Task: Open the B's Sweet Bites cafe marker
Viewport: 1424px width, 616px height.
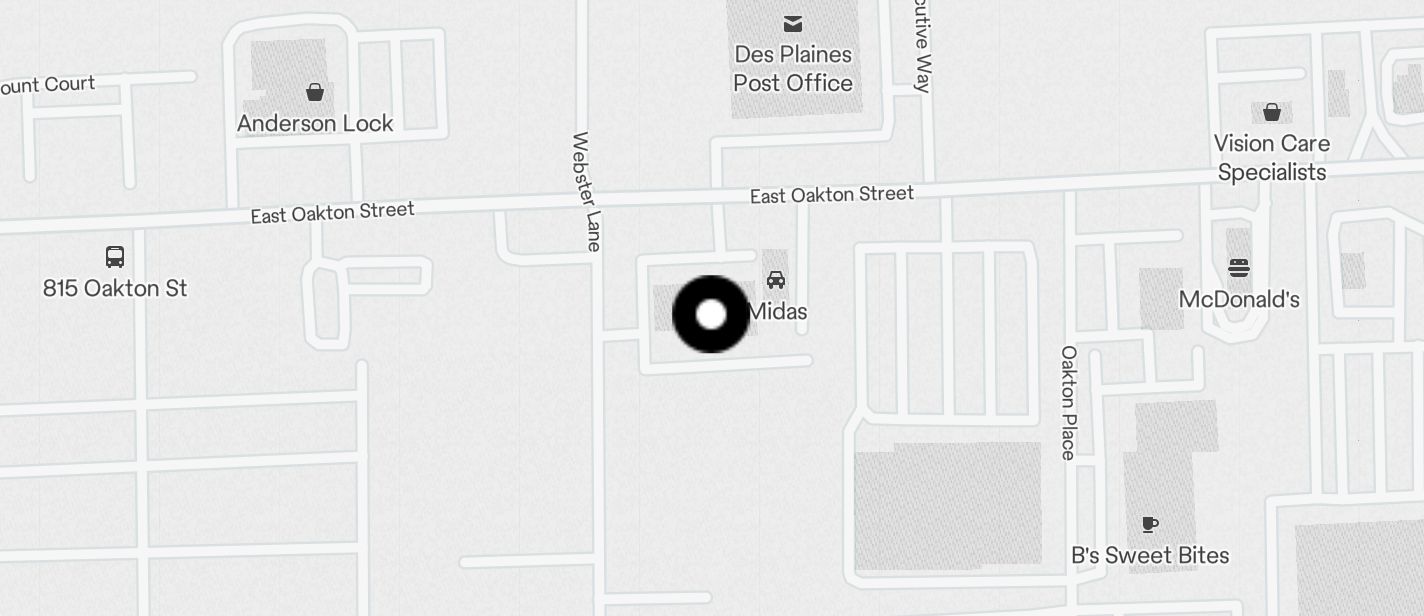Action: [1150, 524]
